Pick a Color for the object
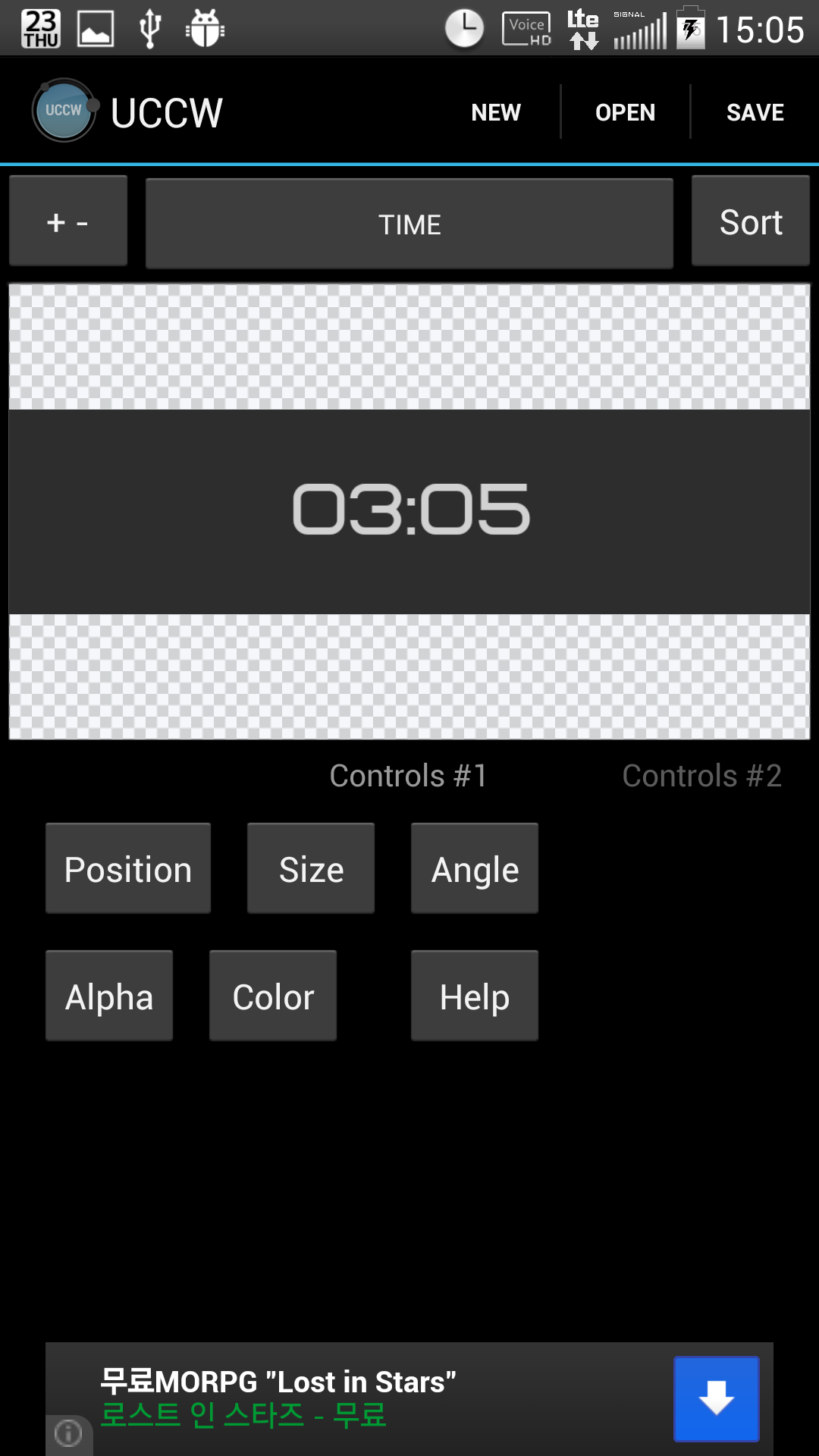The image size is (819, 1456). pyautogui.click(x=273, y=996)
